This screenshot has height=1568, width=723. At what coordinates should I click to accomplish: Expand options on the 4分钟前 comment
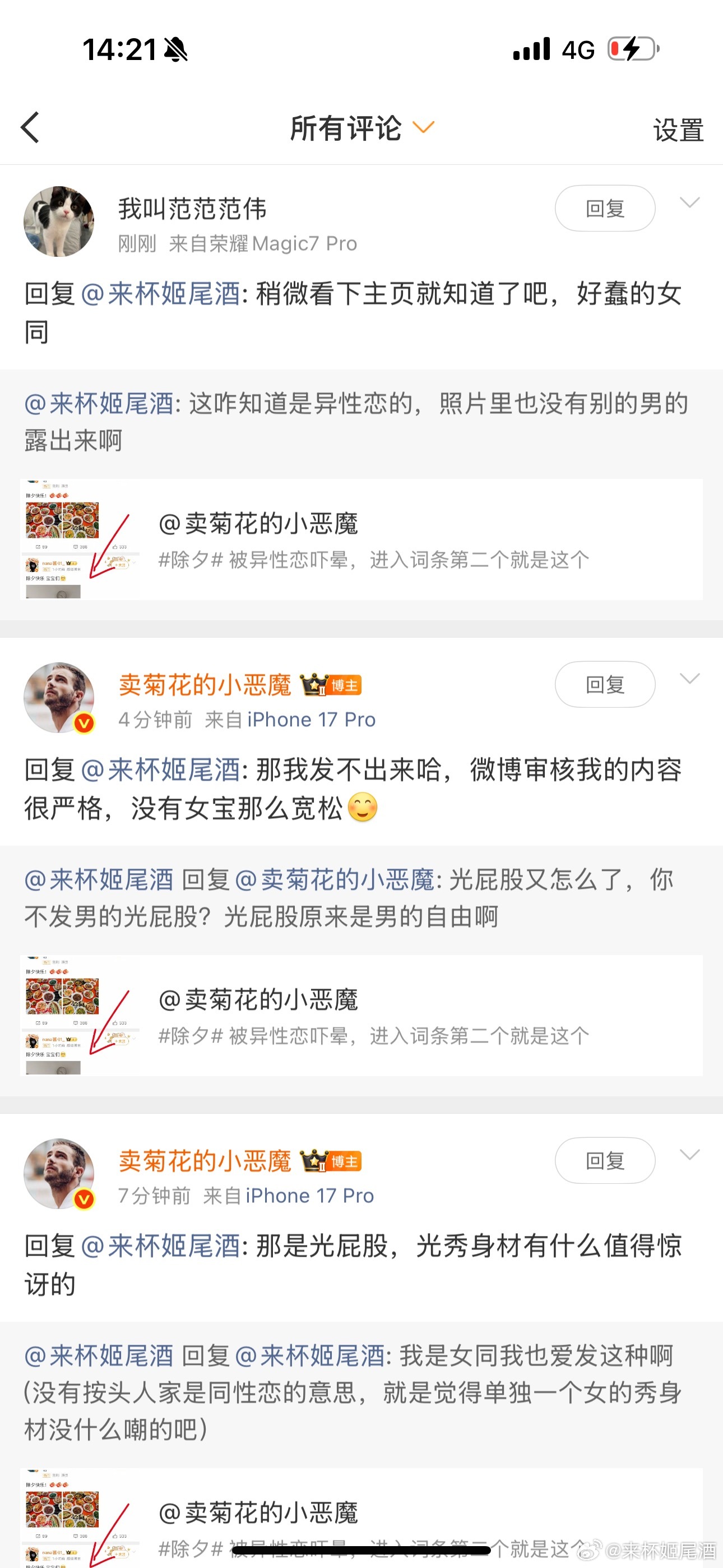click(x=689, y=679)
